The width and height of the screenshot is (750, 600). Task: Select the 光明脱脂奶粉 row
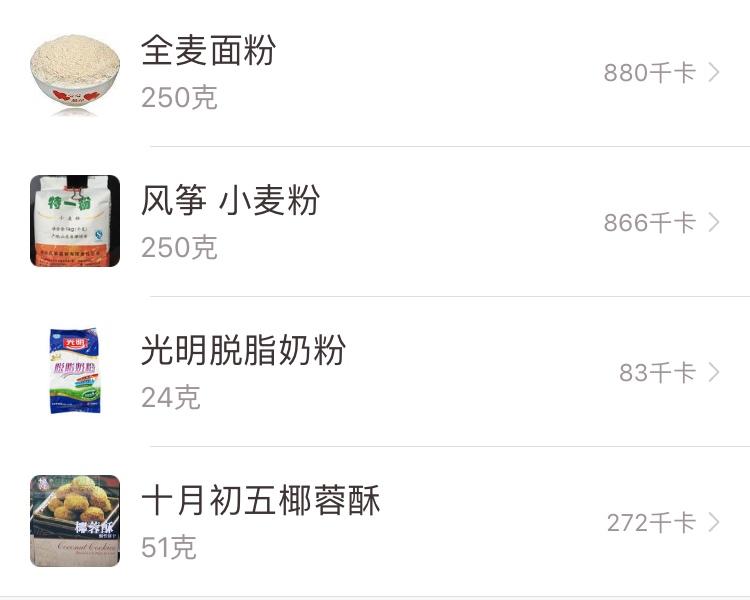375,371
